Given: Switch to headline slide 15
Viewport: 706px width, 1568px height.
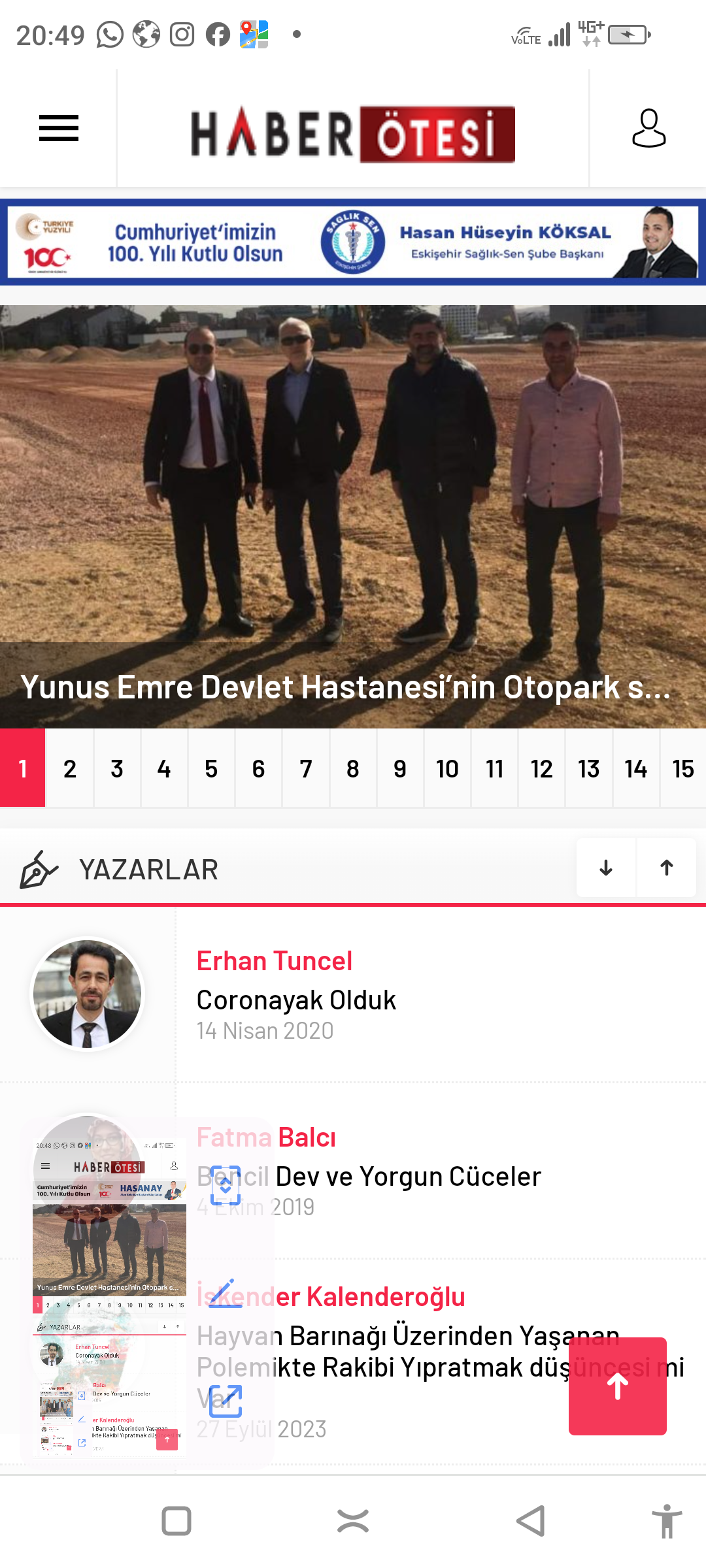Looking at the screenshot, I should pos(683,769).
